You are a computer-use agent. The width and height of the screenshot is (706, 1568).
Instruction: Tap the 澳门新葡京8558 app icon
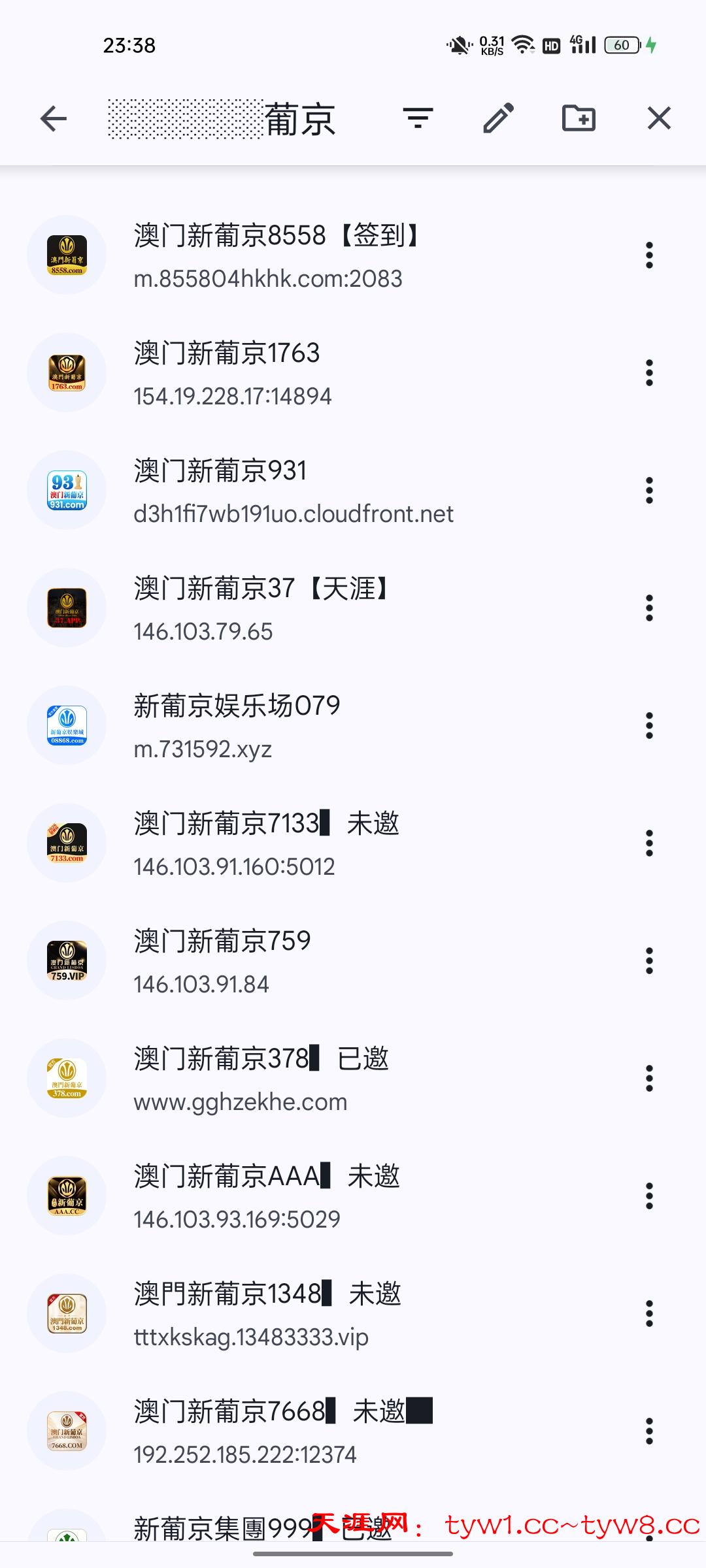66,255
